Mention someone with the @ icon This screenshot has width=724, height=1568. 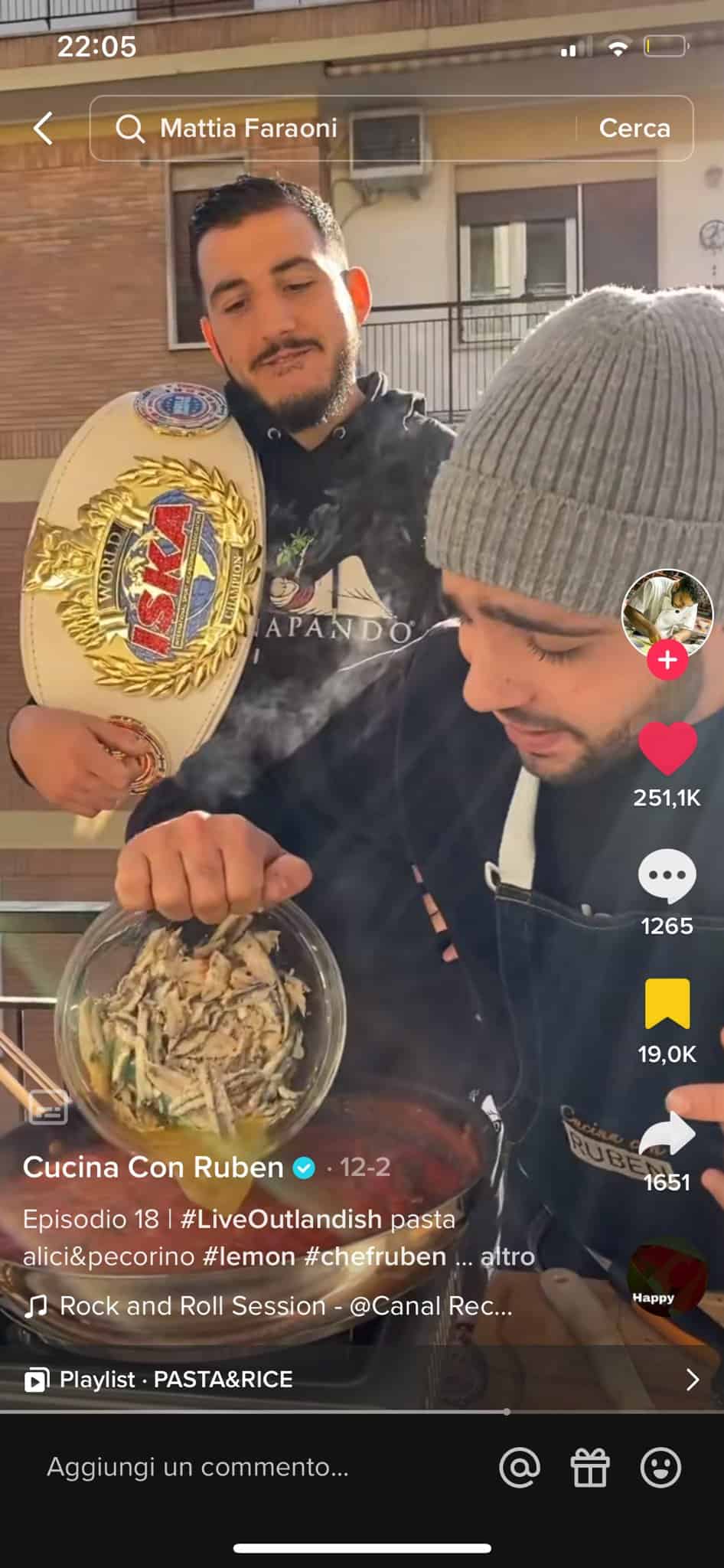coord(519,1467)
